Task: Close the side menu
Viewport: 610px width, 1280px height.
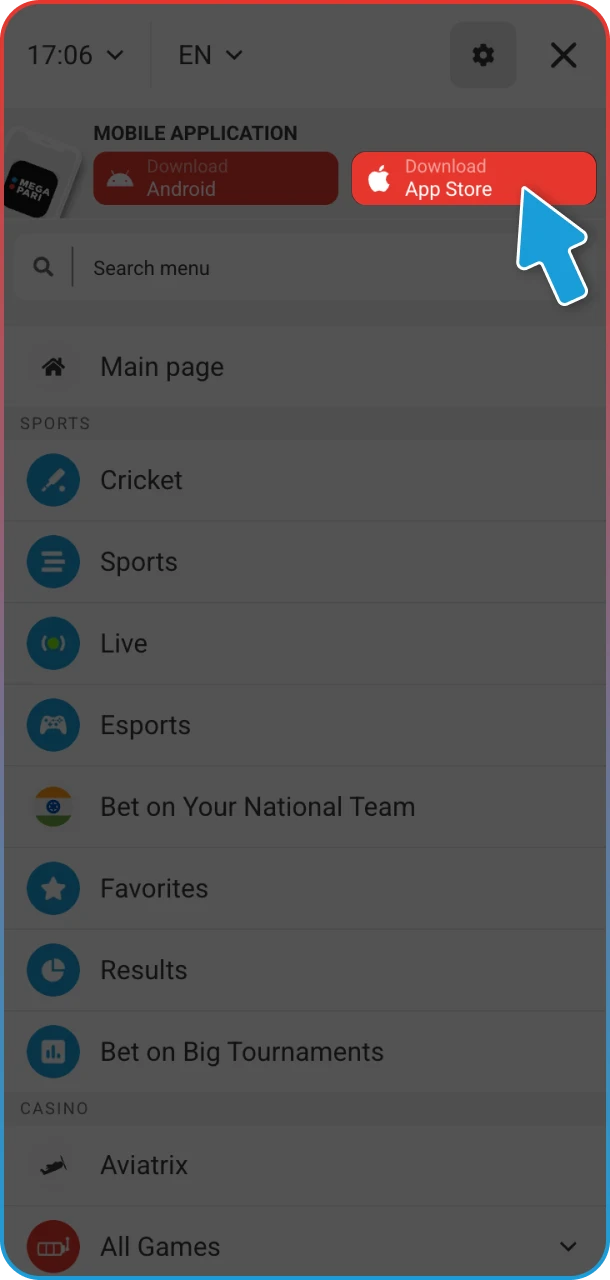Action: click(564, 55)
